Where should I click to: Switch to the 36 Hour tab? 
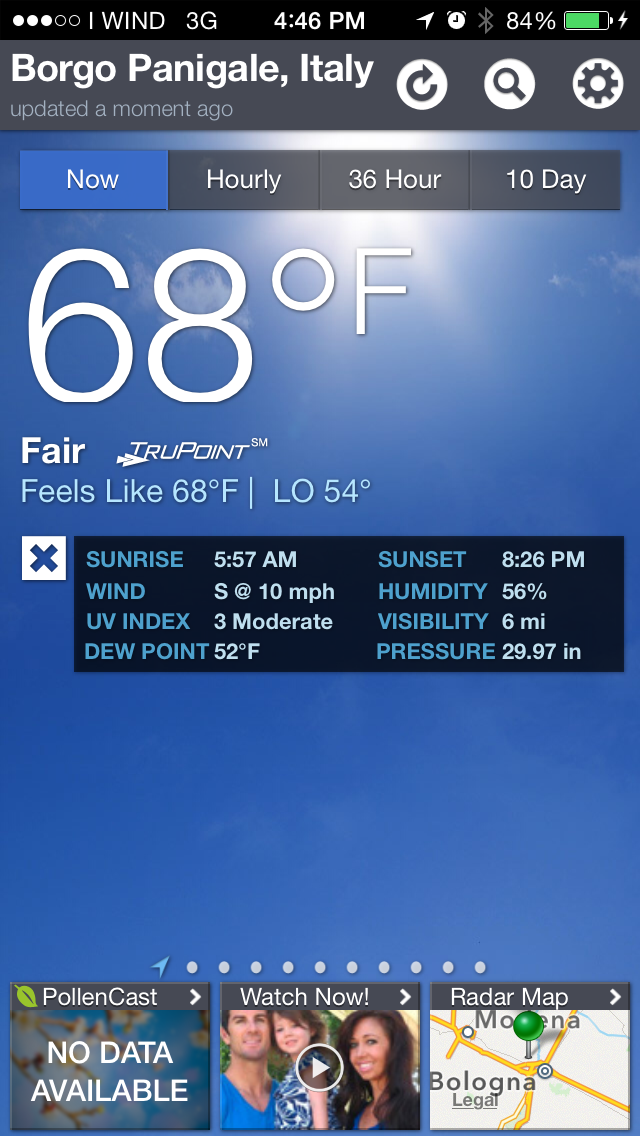(x=394, y=180)
